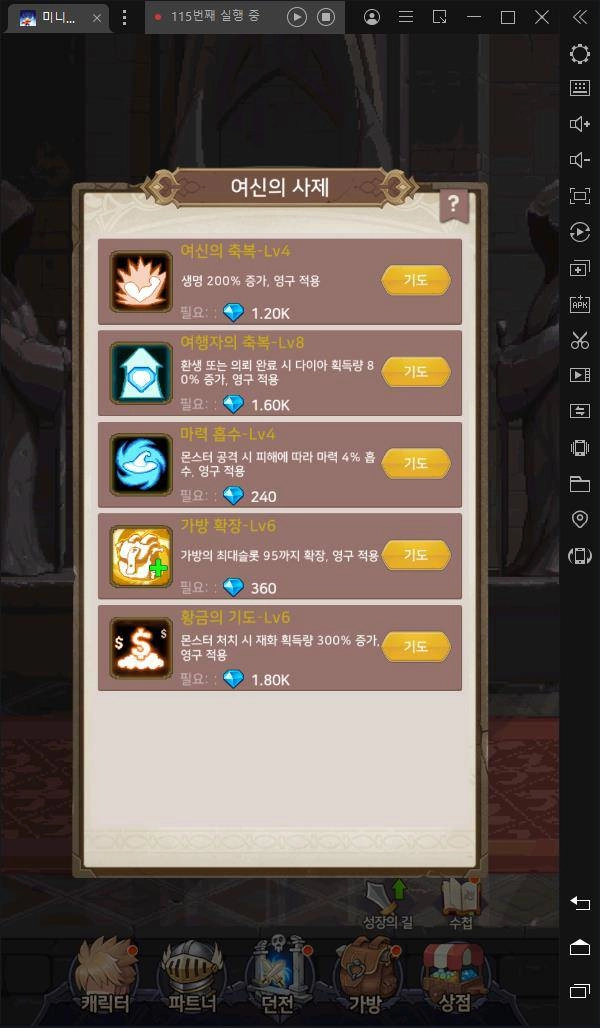
Task: Pray for 황금의 기도 upgrade
Action: click(416, 647)
